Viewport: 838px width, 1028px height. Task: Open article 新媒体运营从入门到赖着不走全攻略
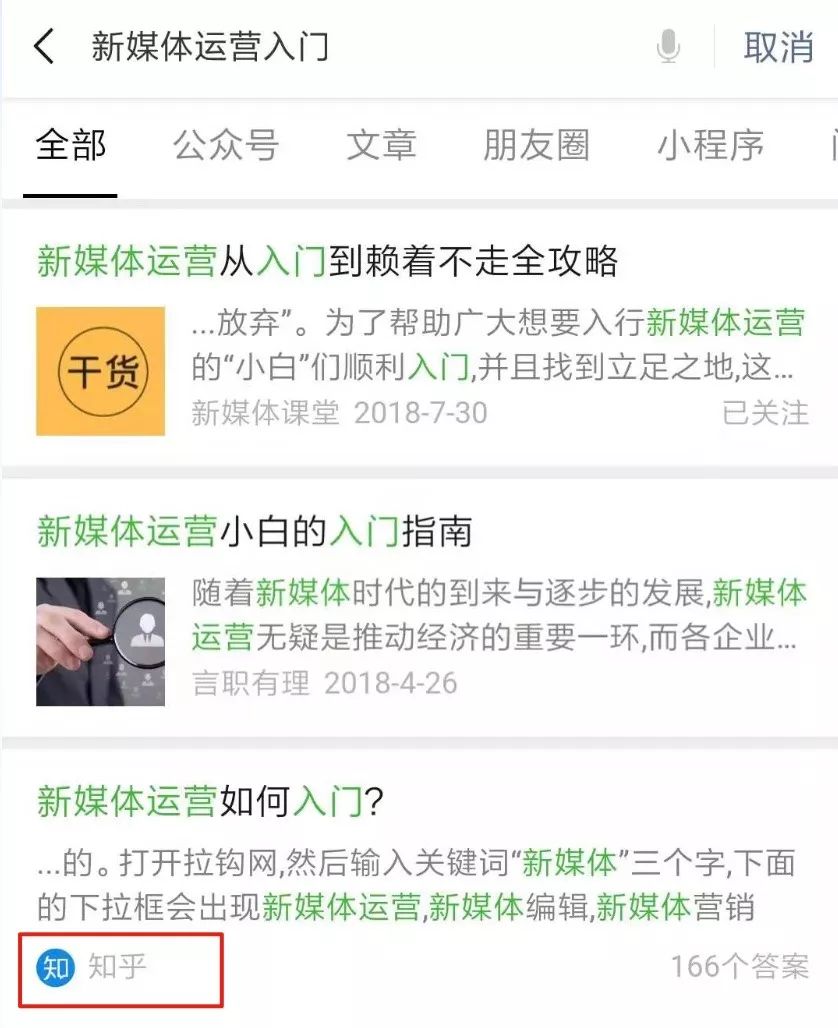[328, 262]
